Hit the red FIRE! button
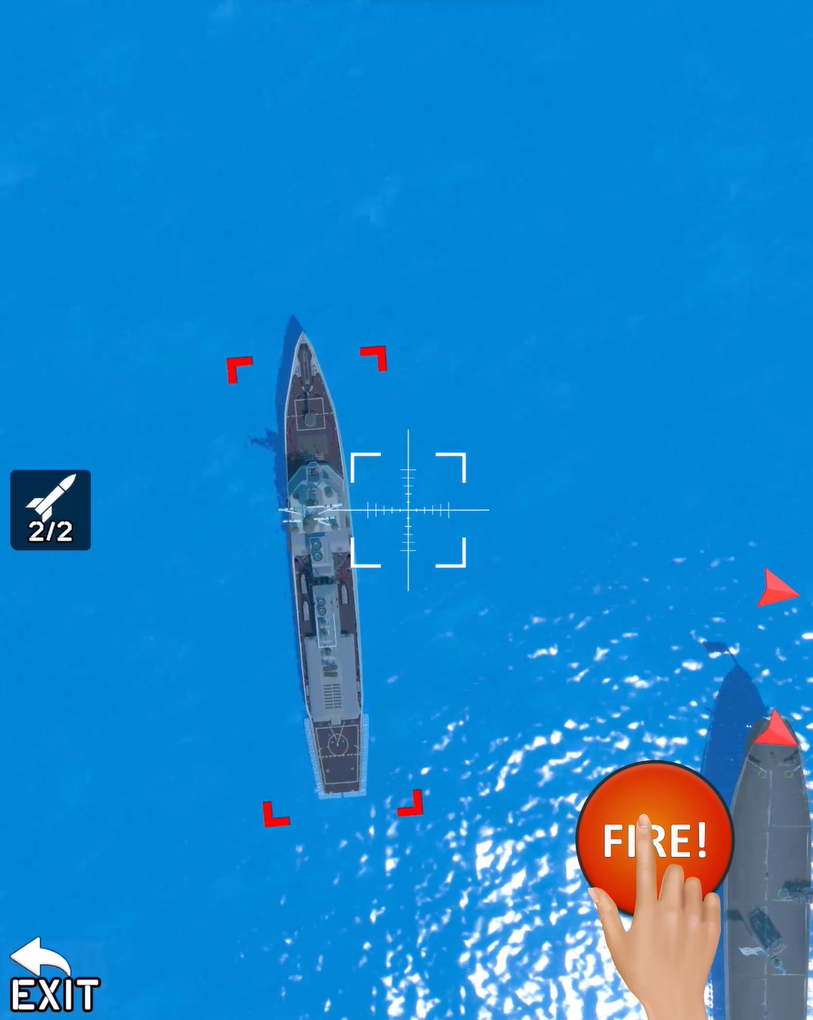Image resolution: width=813 pixels, height=1020 pixels. click(655, 838)
